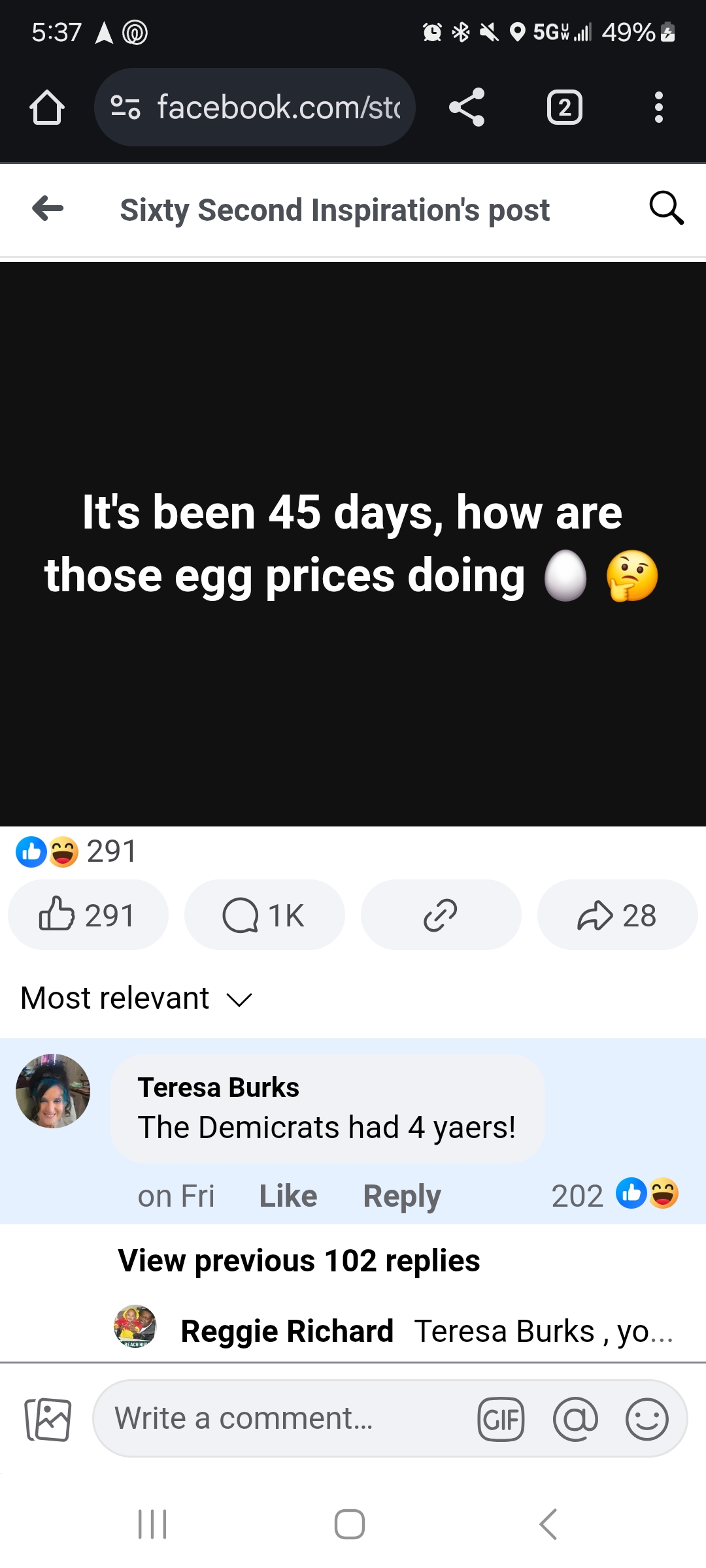Viewport: 706px width, 1568px height.
Task: Like Teresa Burks's comment
Action: click(288, 1196)
